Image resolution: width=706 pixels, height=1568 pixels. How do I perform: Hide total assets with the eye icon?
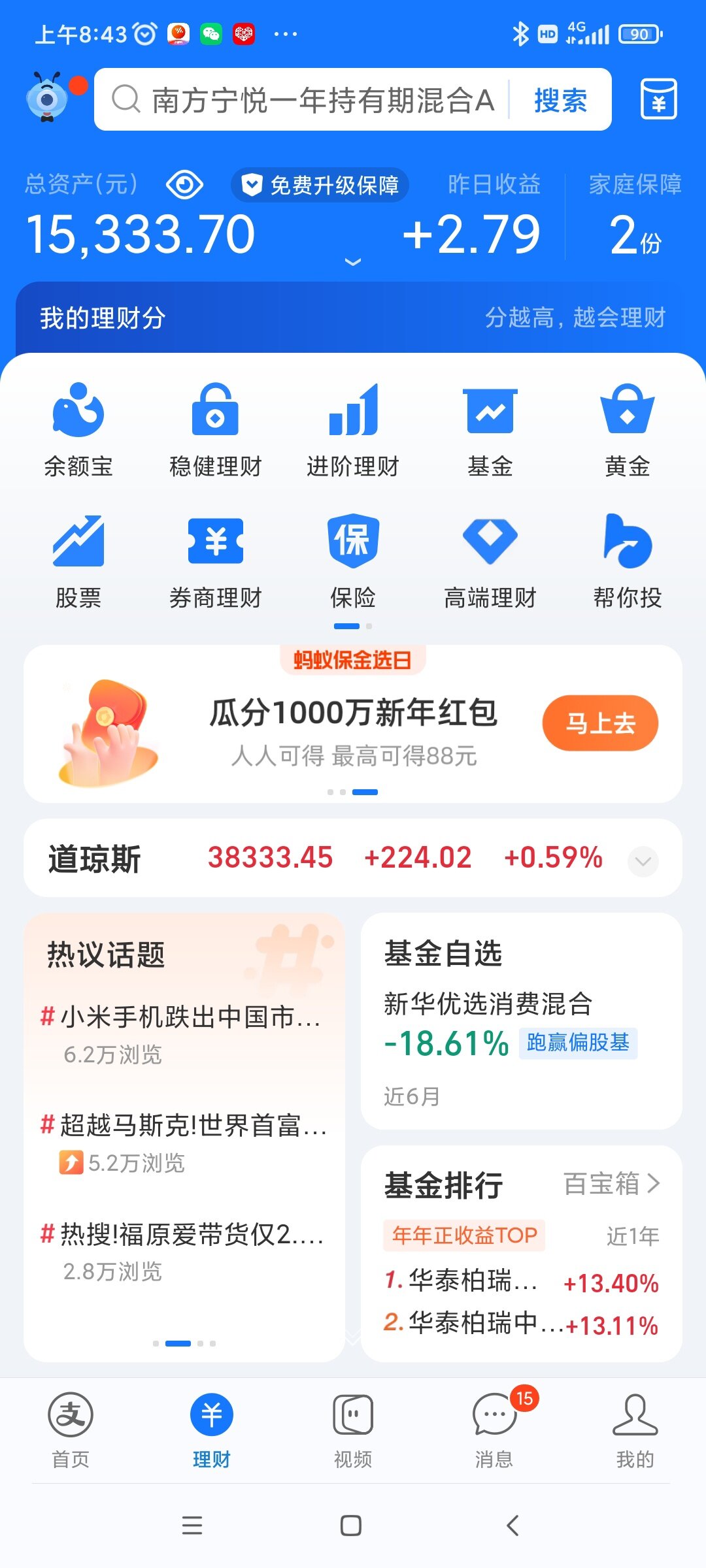[184, 185]
